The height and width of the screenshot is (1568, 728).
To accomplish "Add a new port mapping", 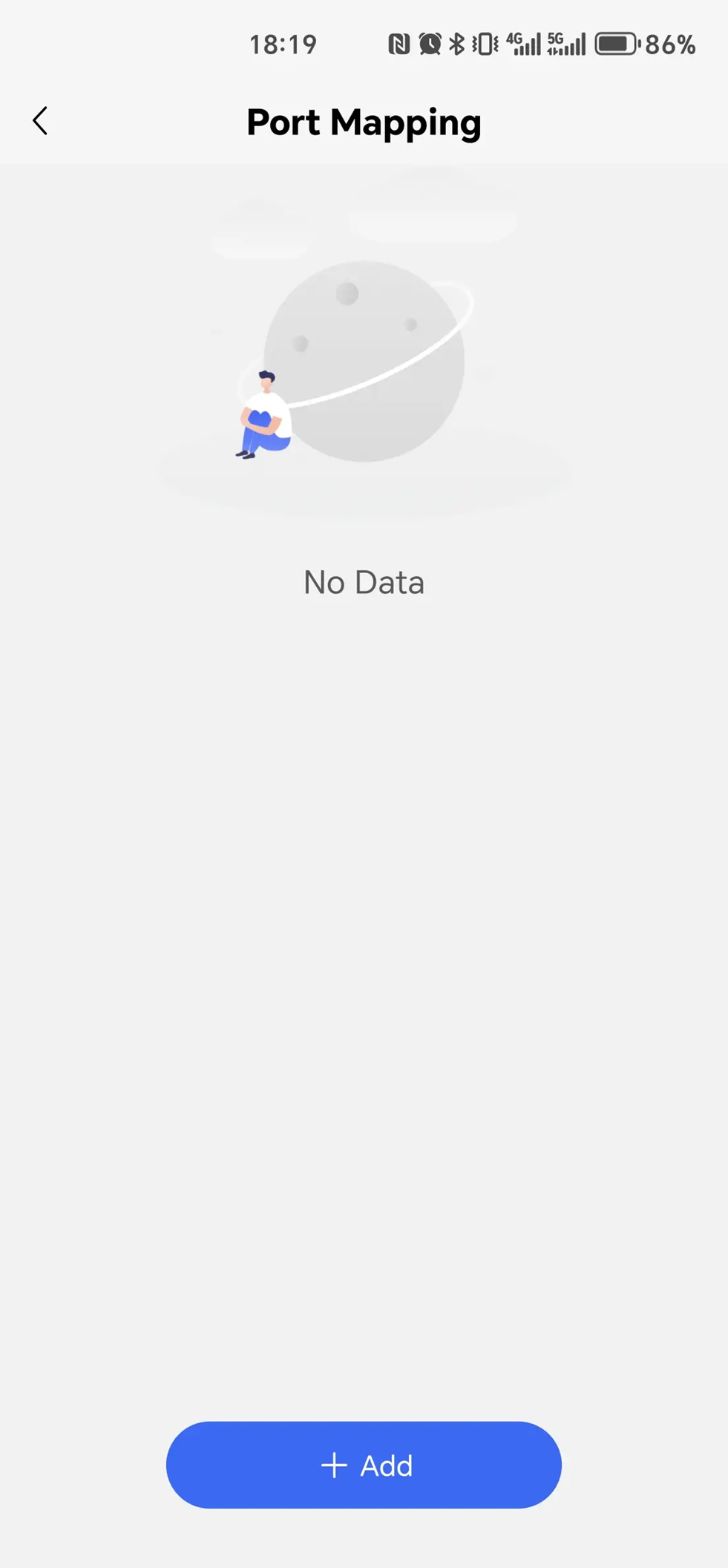I will [x=364, y=1464].
